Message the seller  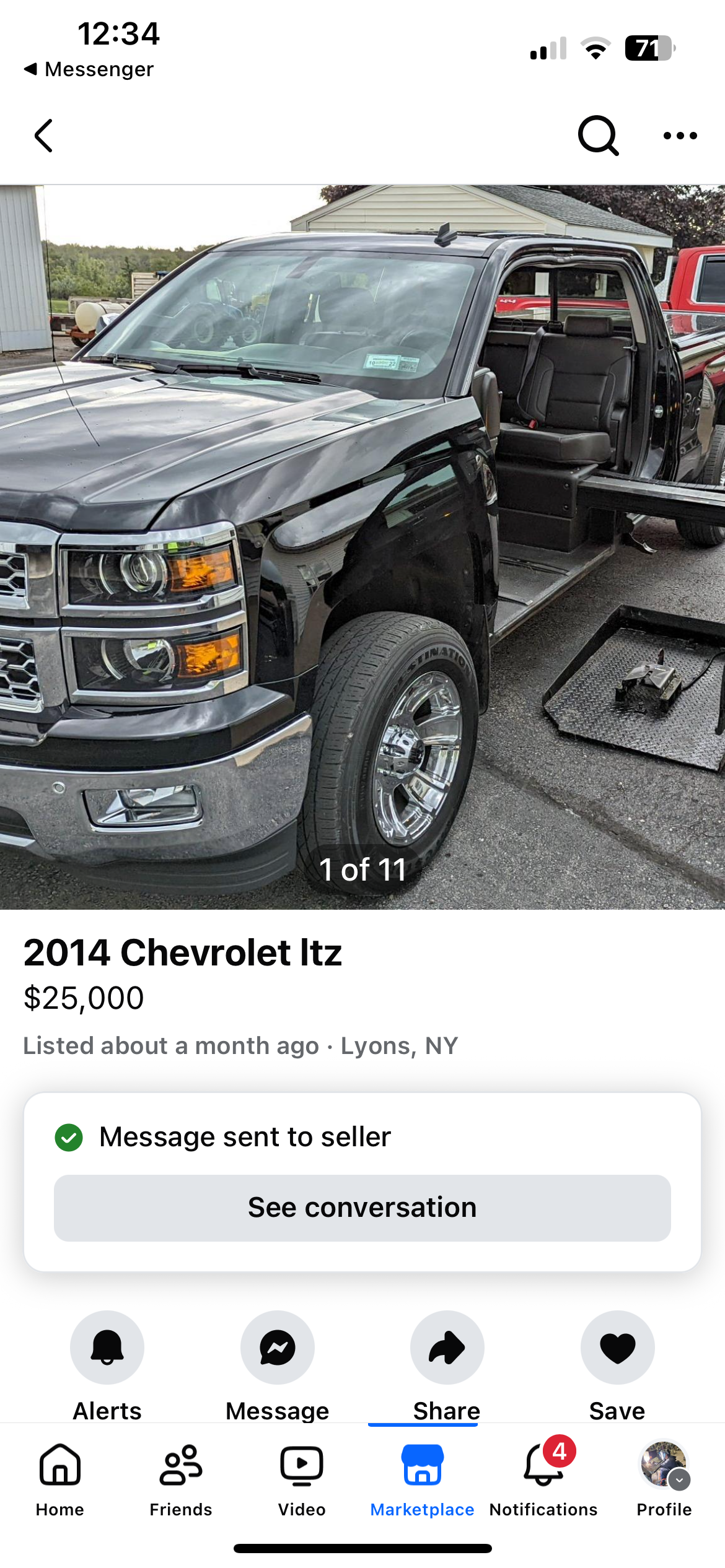[x=277, y=1348]
